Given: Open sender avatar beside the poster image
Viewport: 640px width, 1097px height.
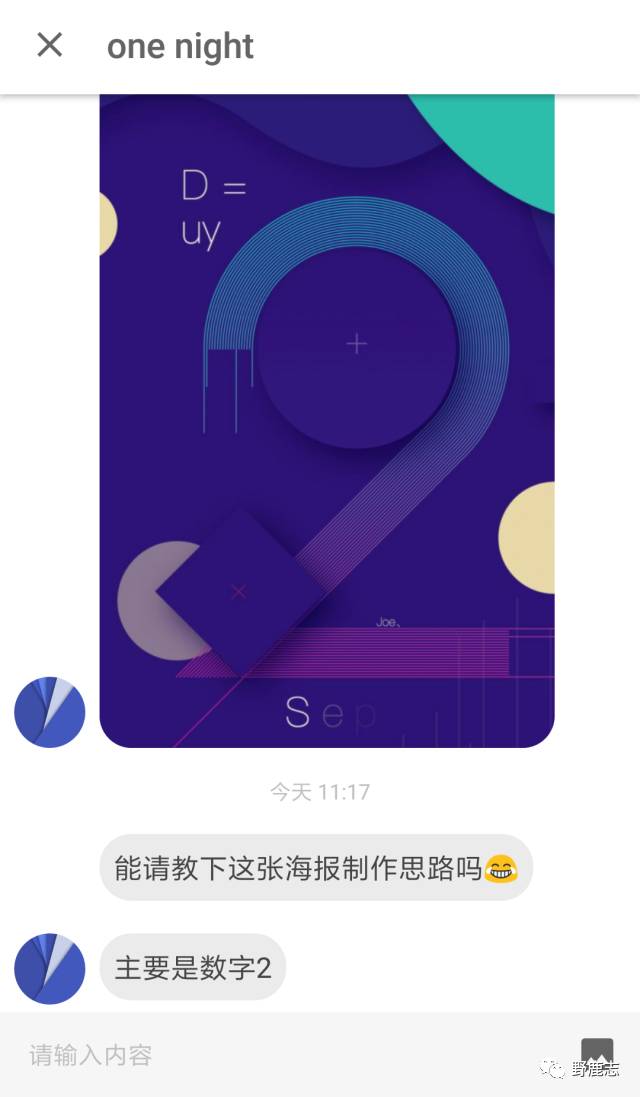Looking at the screenshot, I should coord(49,712).
